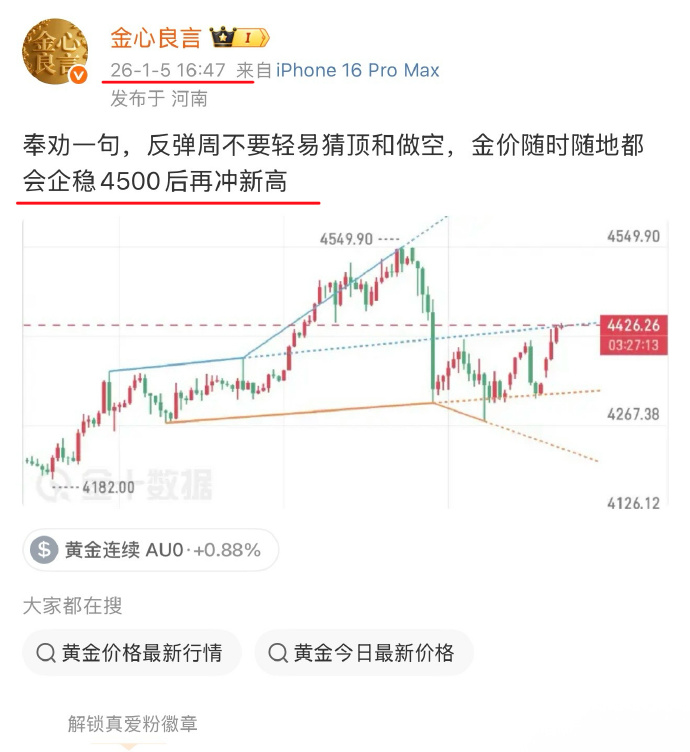Open the 黄金连续 AU0 quote chip

tap(150, 550)
